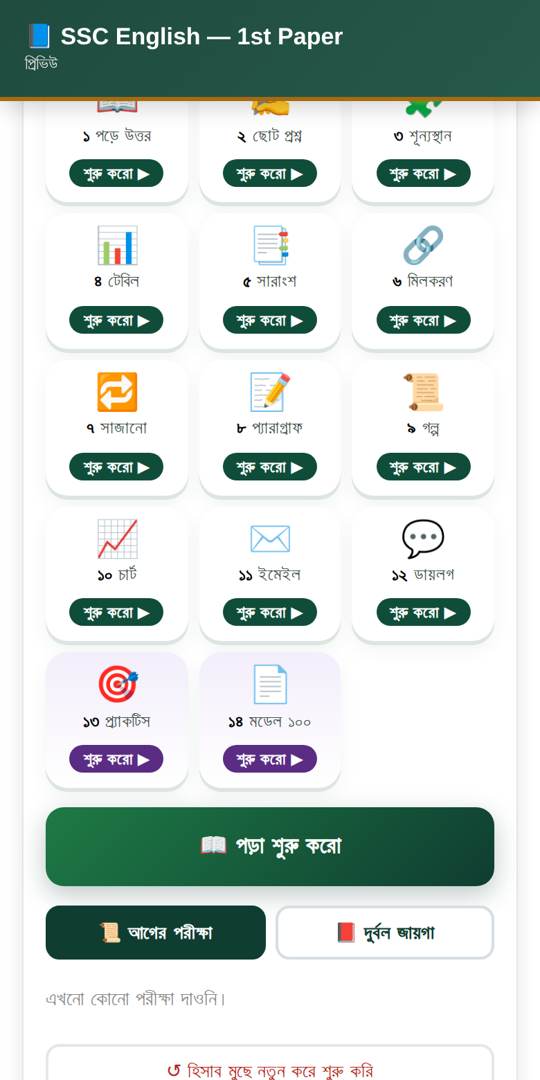The image size is (540, 1080).
Task: Start the ২ ছোট প্রশ্ন section
Action: 270,173
